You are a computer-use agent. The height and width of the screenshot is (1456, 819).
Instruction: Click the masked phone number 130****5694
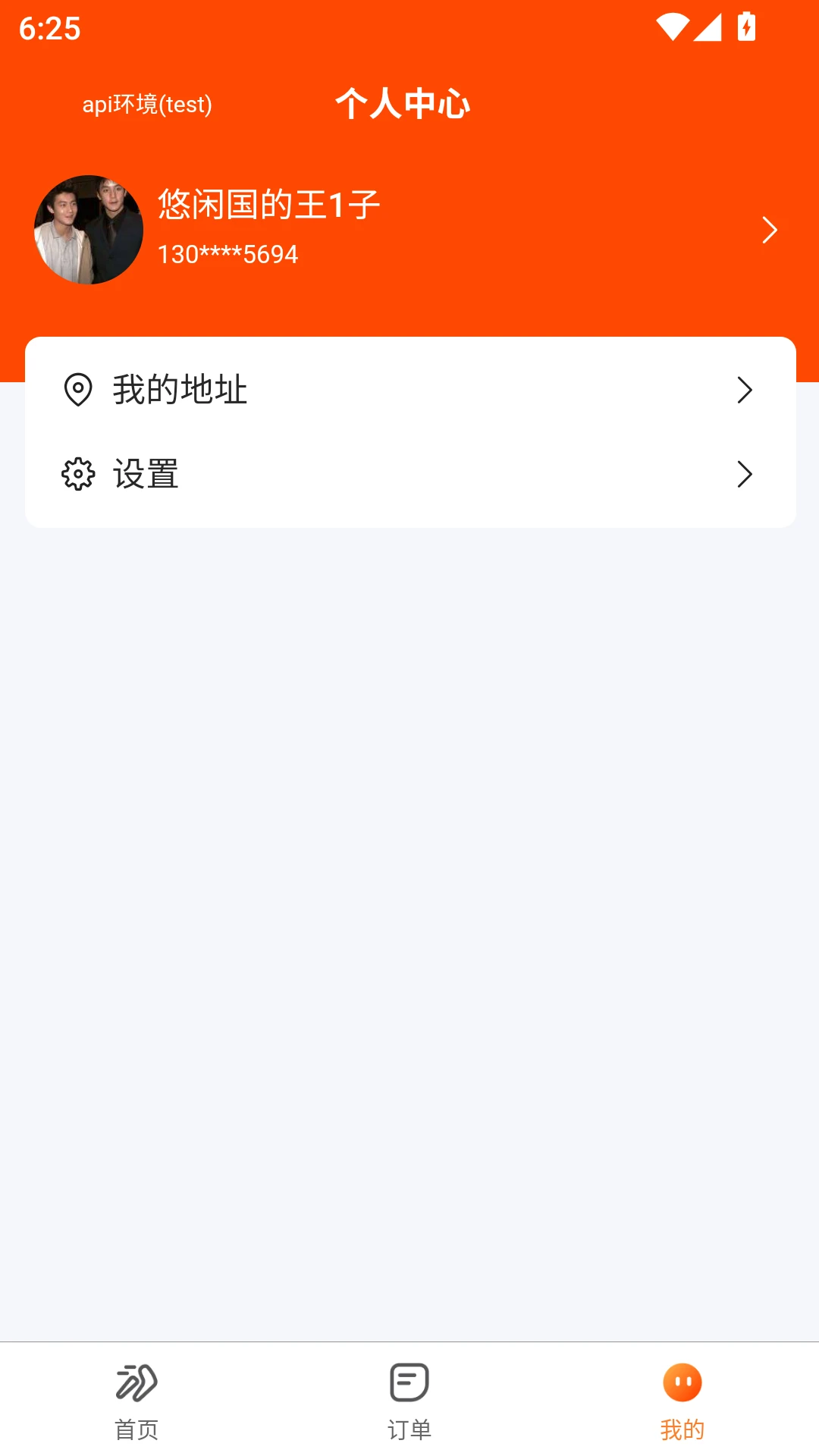click(x=227, y=254)
